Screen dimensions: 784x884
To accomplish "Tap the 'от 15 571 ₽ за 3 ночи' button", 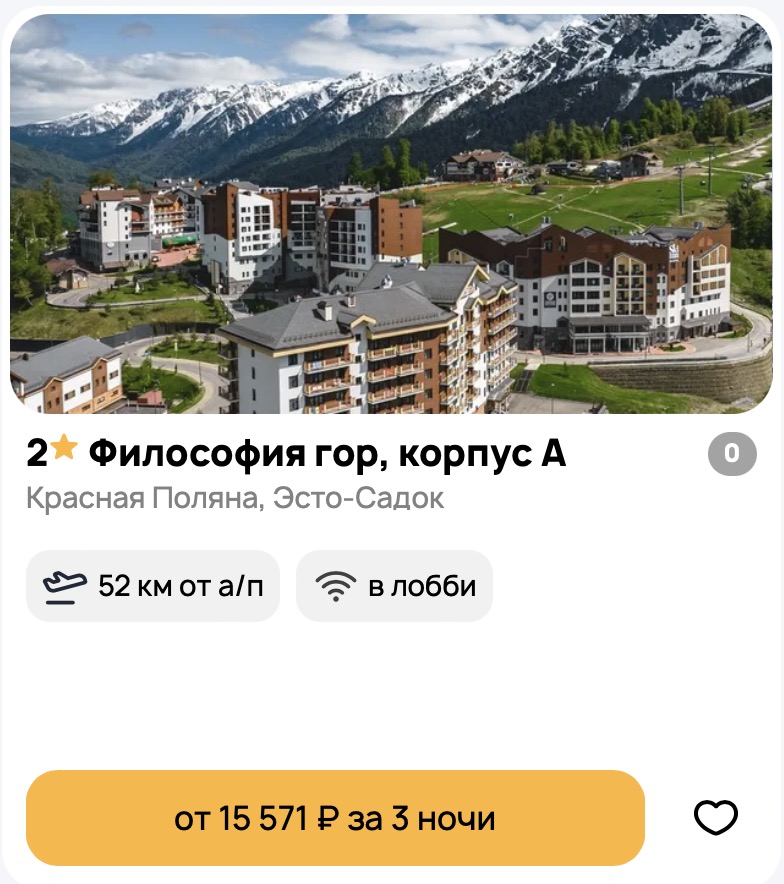I will 335,818.
